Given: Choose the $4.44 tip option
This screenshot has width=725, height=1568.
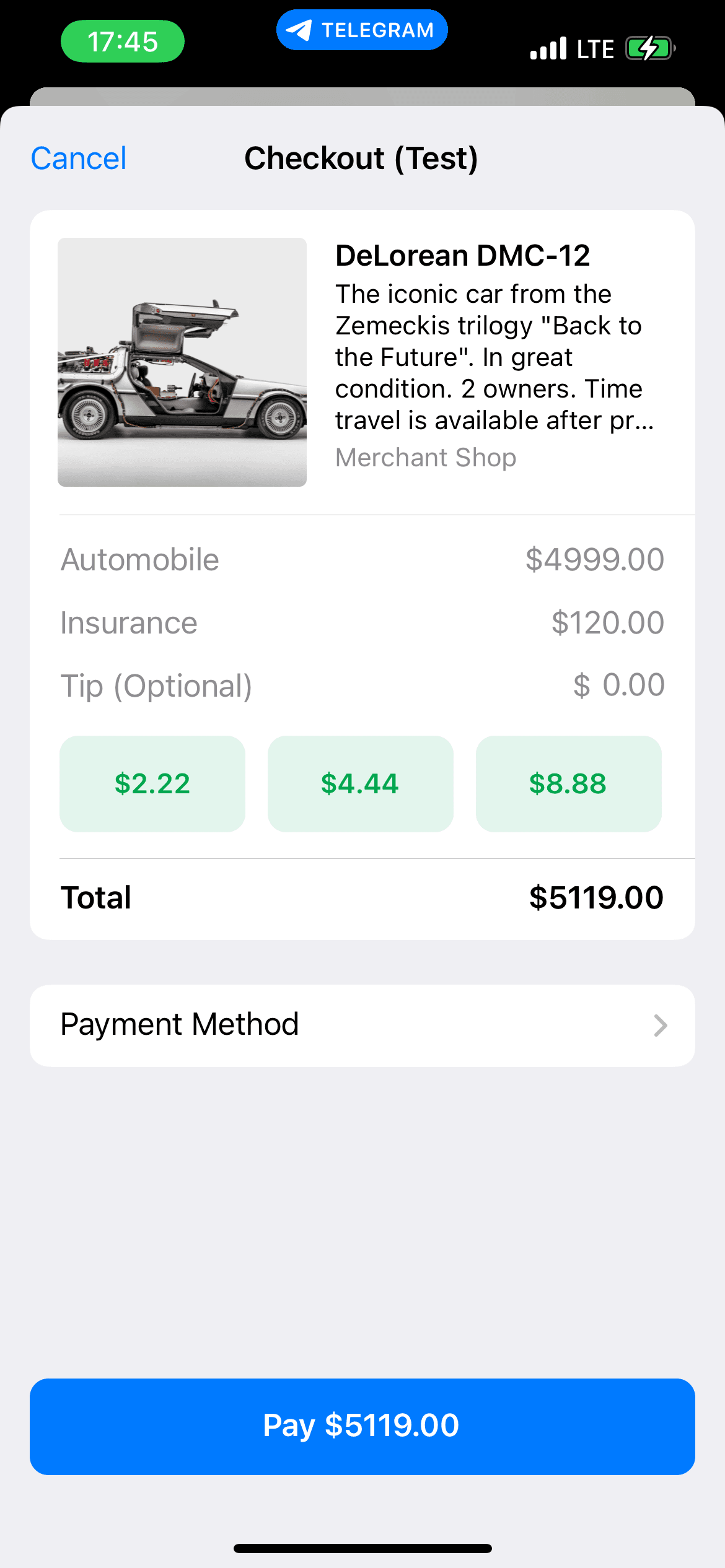Looking at the screenshot, I should 360,783.
